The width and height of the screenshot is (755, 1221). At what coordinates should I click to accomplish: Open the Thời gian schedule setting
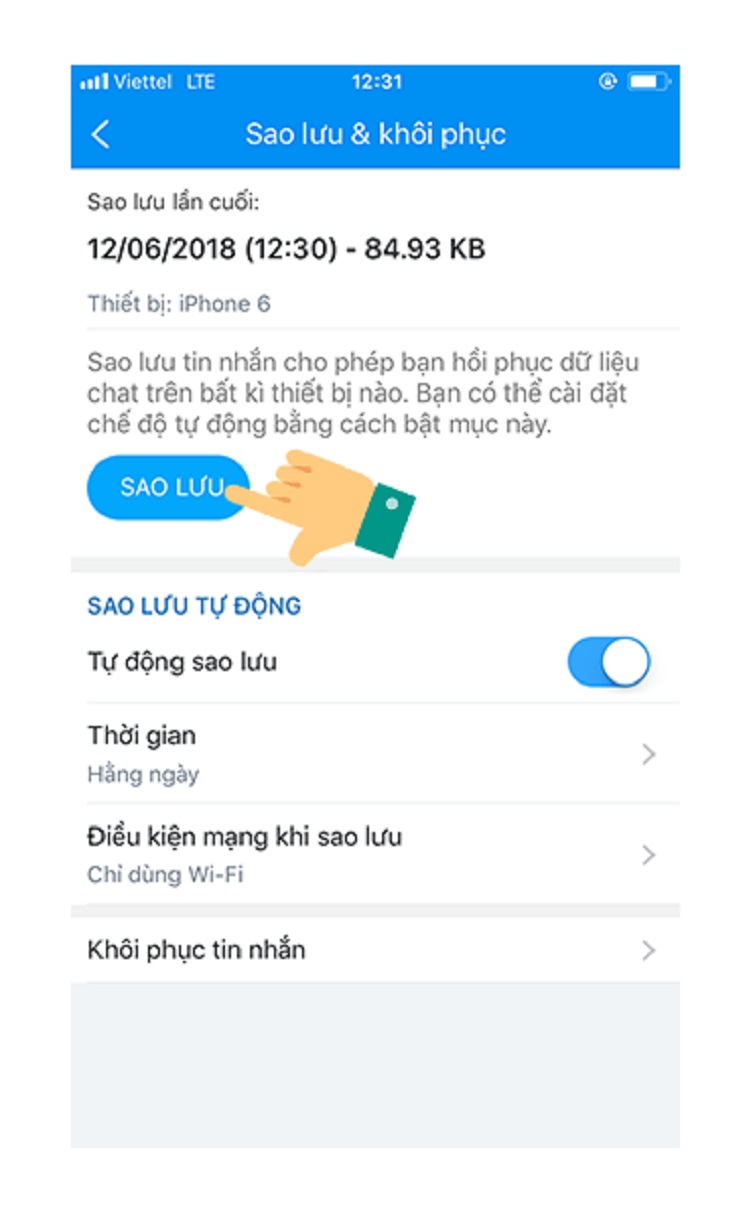375,754
